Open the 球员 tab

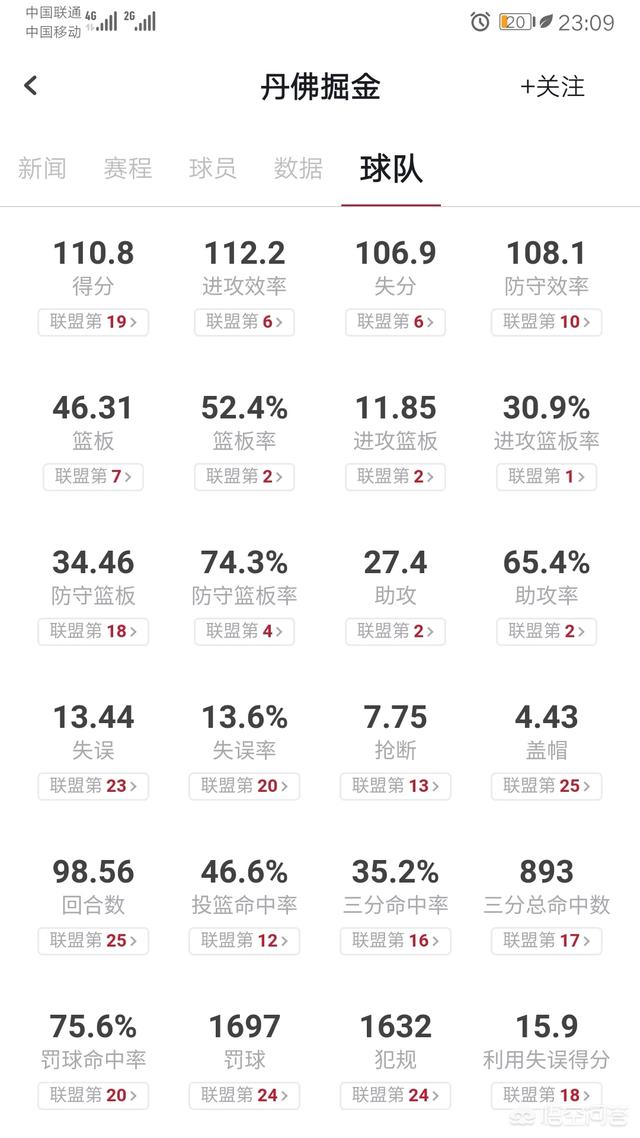tap(213, 168)
